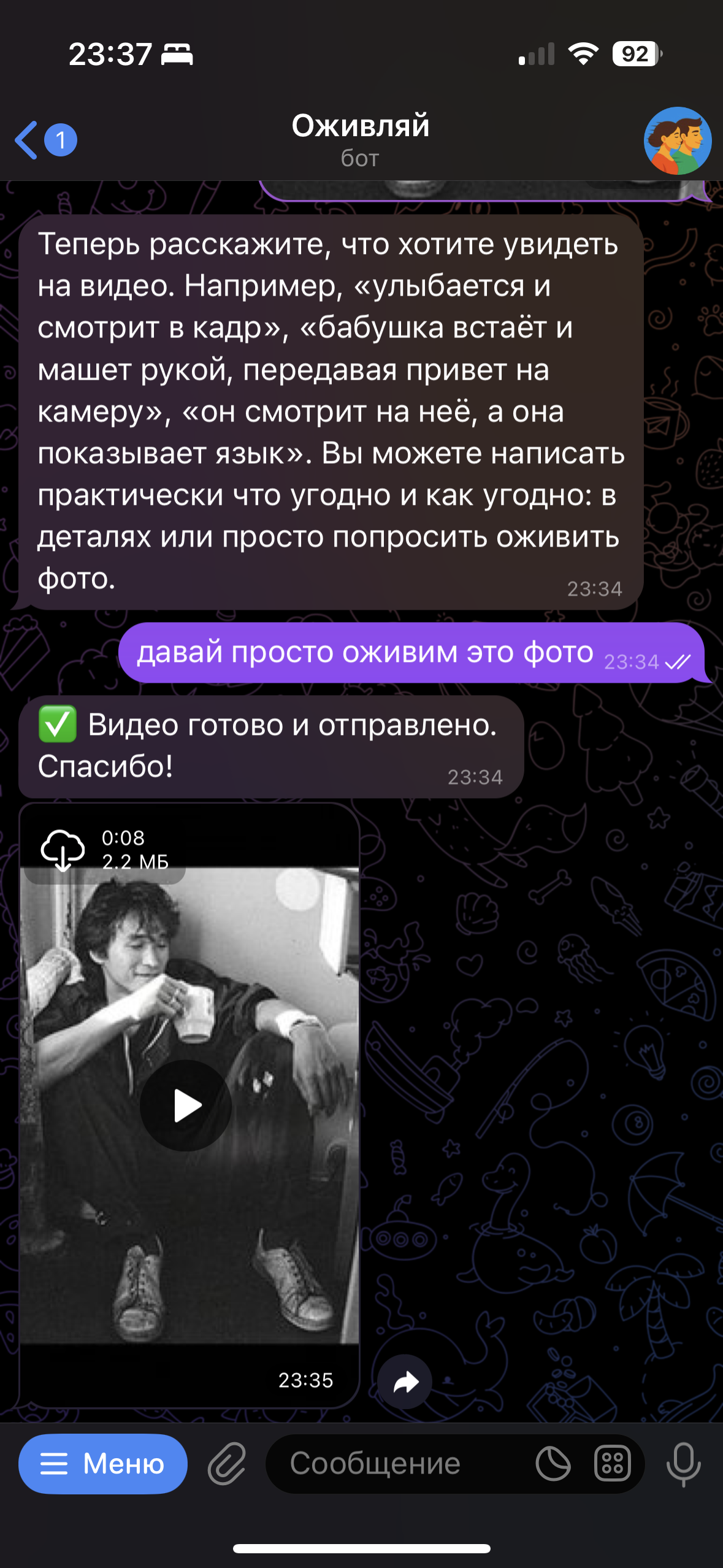Play the 0:08 generated video
723x1568 pixels.
[185, 1105]
